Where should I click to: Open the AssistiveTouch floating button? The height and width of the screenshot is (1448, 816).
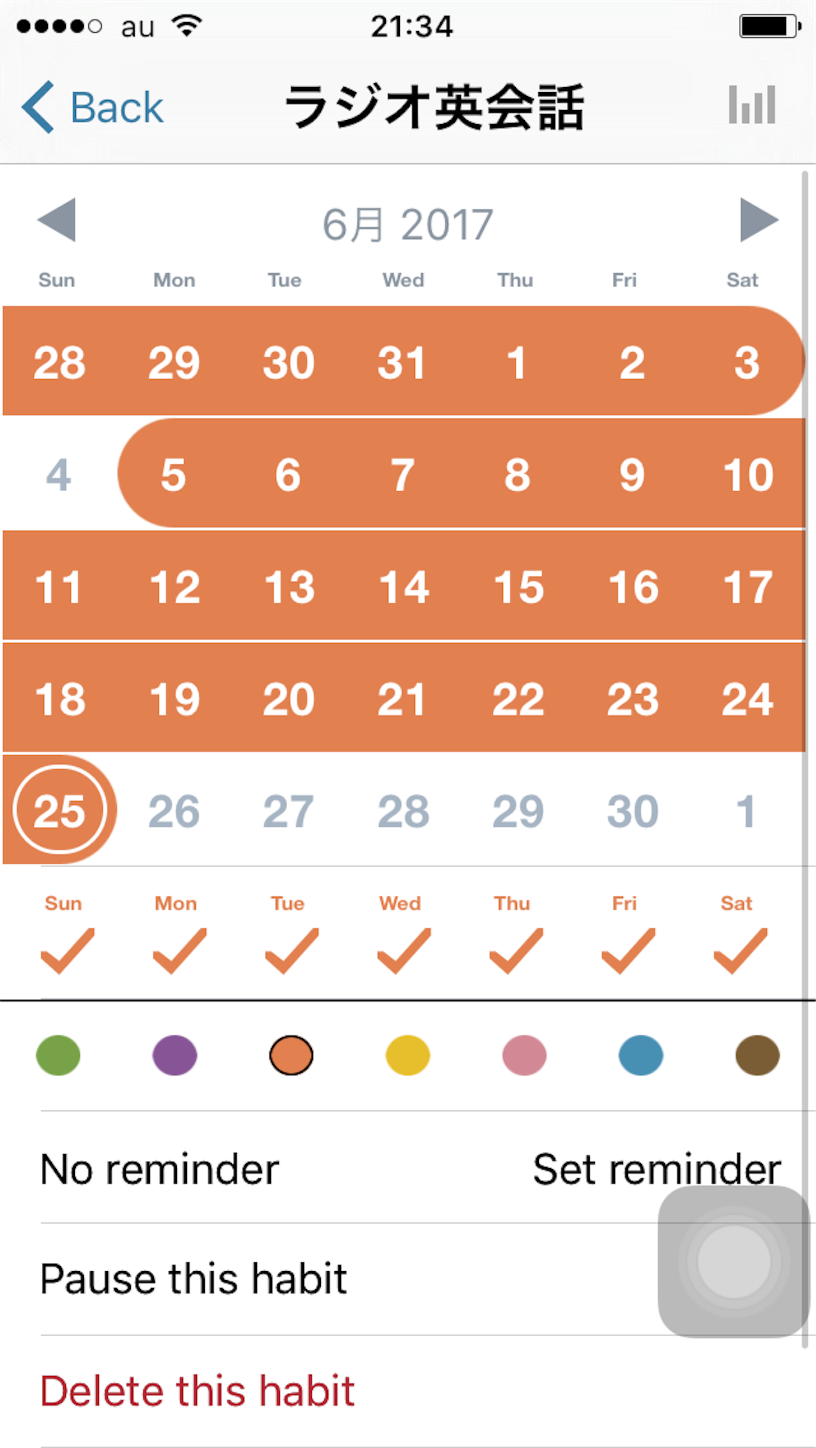(x=733, y=1262)
